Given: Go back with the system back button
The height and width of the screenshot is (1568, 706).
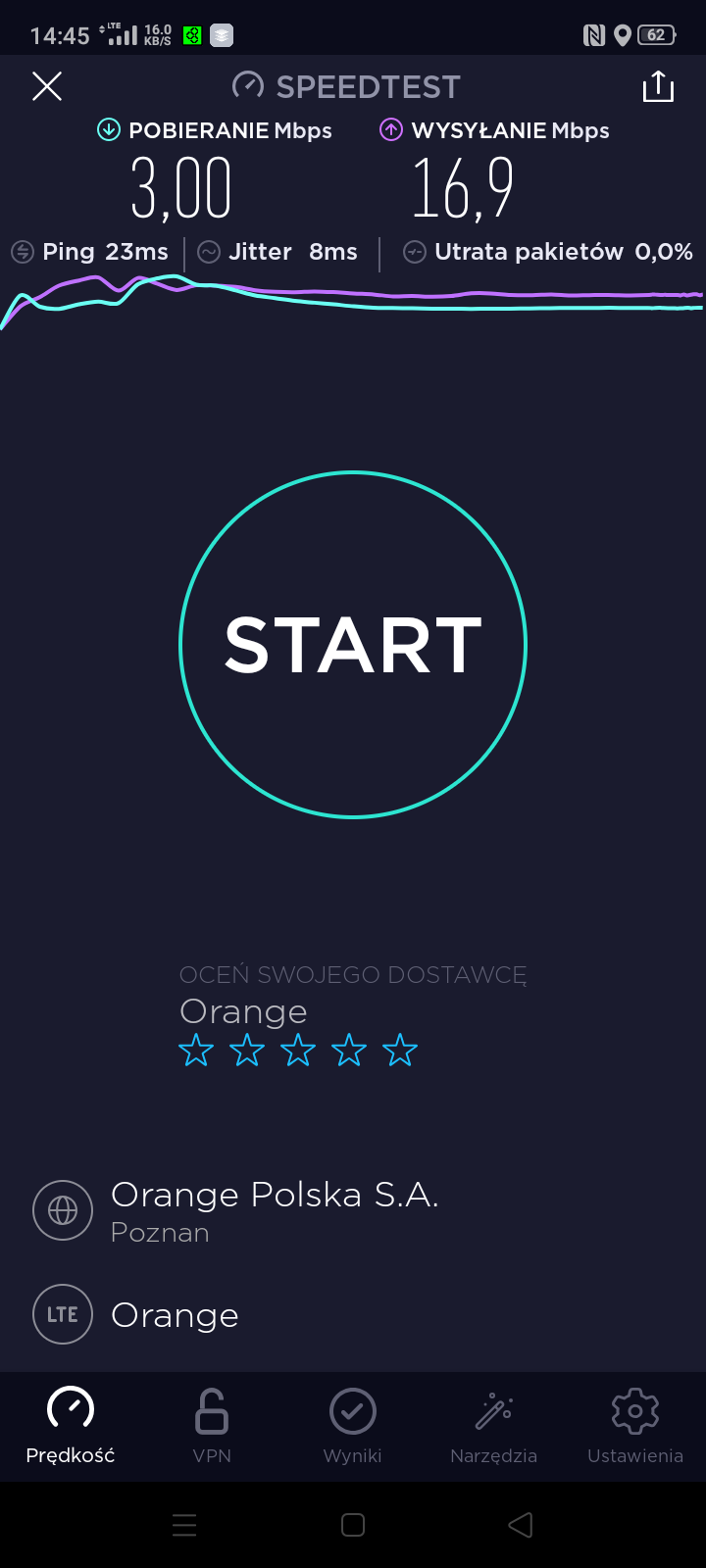Looking at the screenshot, I should pos(521,1525).
